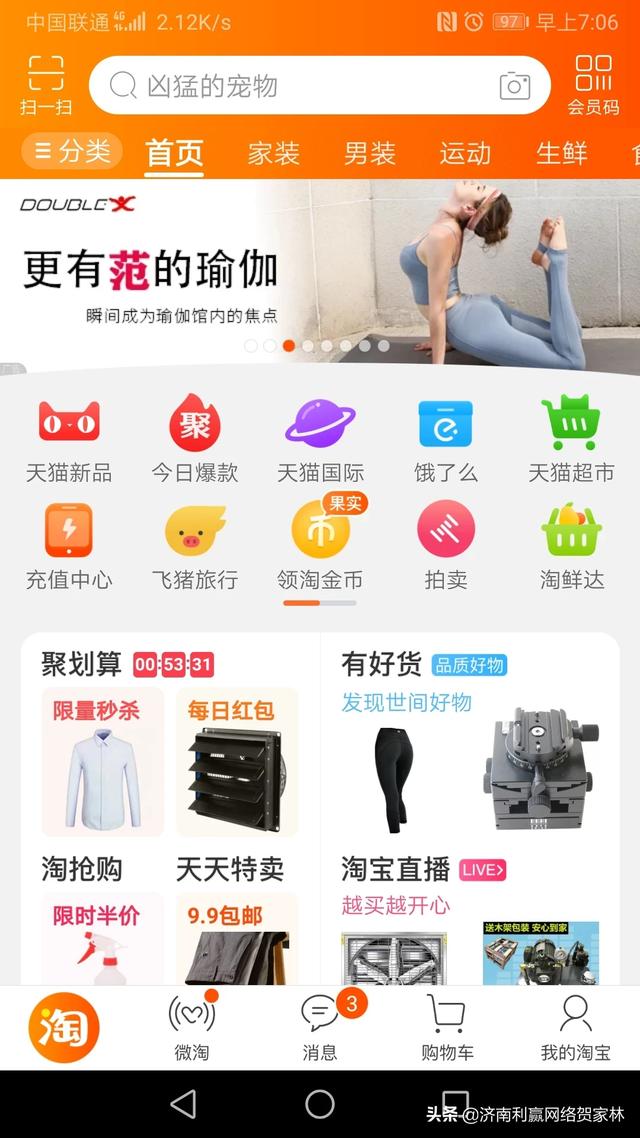This screenshot has width=640, height=1138.
Task: Open 今日爆款 deals
Action: [195, 438]
